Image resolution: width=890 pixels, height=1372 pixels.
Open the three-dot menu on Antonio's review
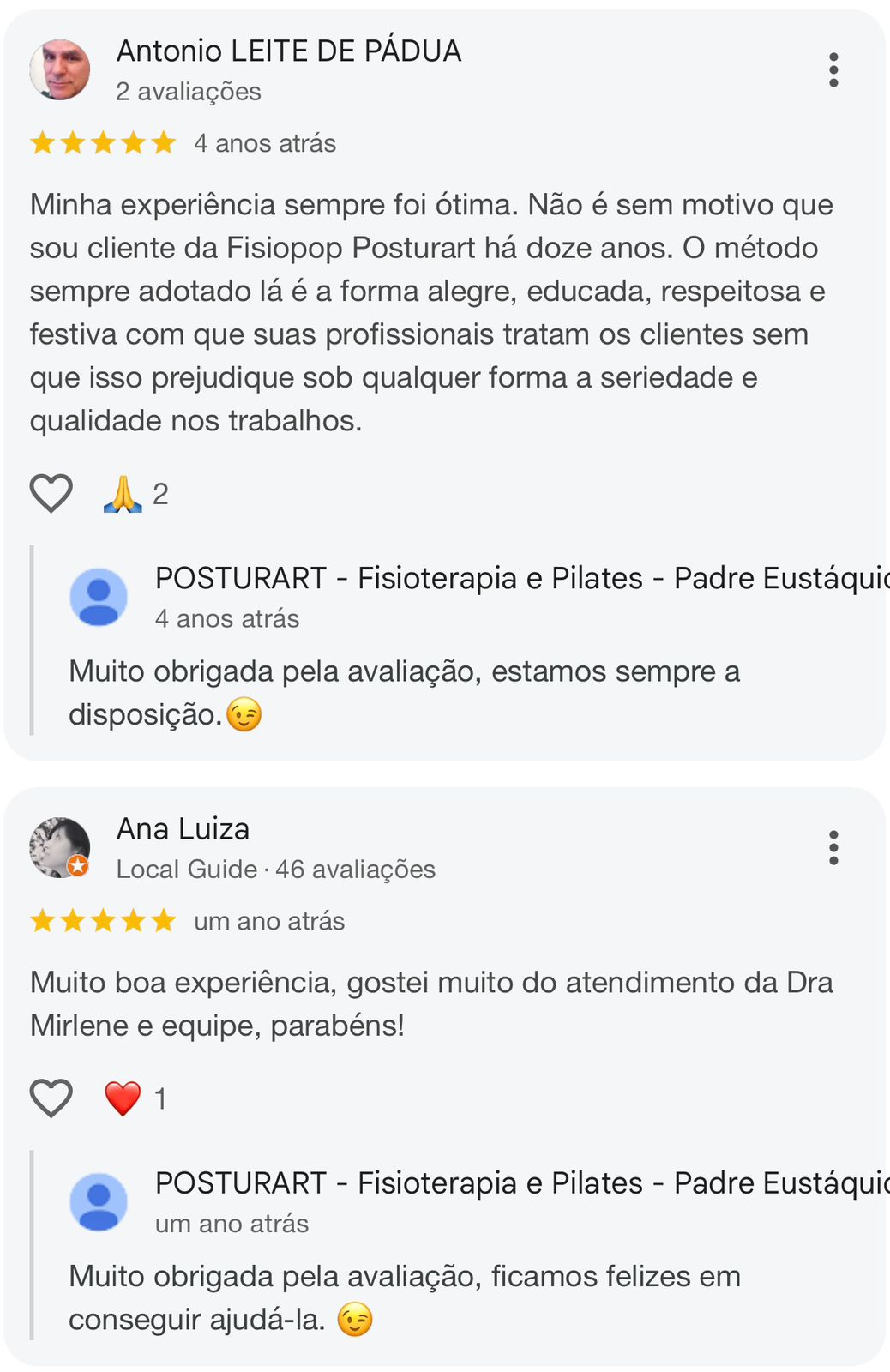(833, 71)
